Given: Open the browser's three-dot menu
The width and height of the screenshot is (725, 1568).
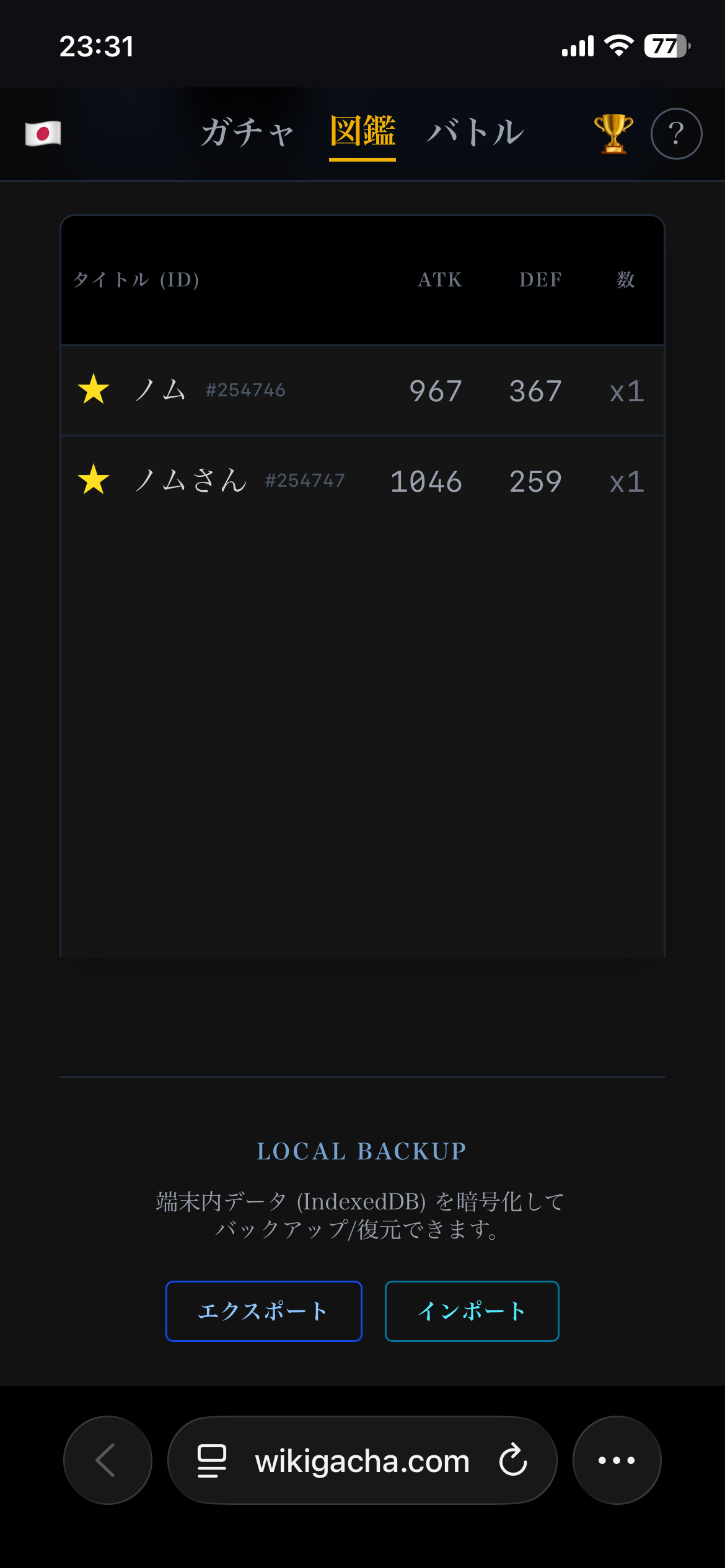Looking at the screenshot, I should 617,1460.
